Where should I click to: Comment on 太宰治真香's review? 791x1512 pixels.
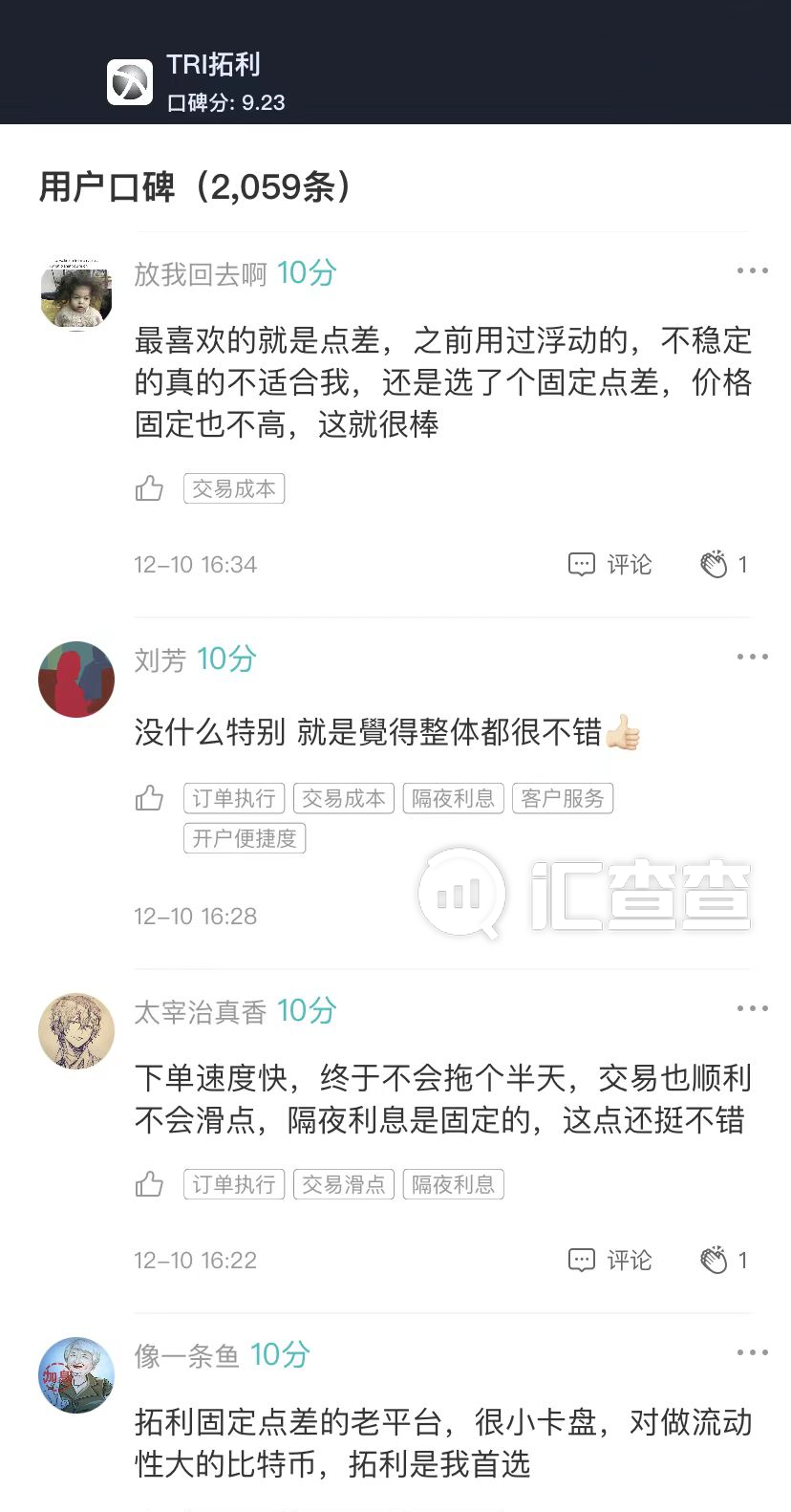pos(610,1261)
